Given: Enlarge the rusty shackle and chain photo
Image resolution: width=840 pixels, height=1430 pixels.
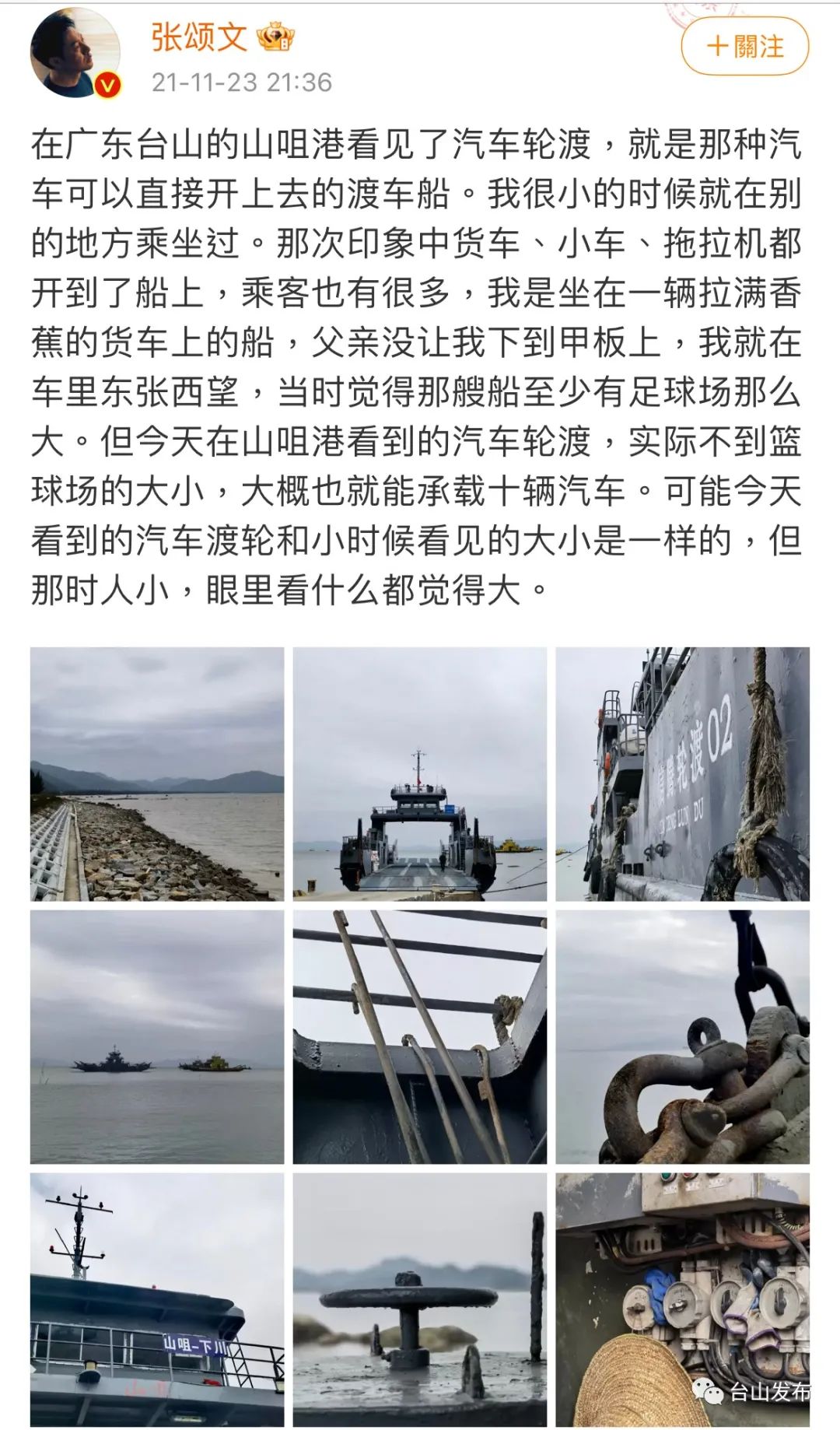Looking at the screenshot, I should click(682, 1036).
